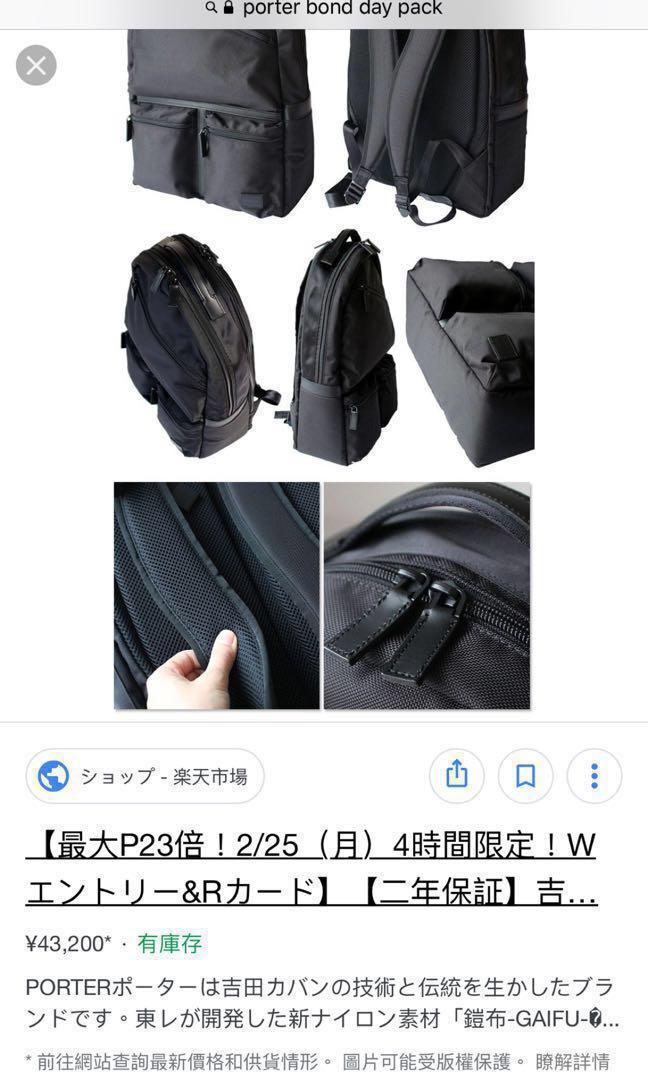This screenshot has width=648, height=1080.
Task: Open the three-dot overflow menu
Action: tap(594, 775)
